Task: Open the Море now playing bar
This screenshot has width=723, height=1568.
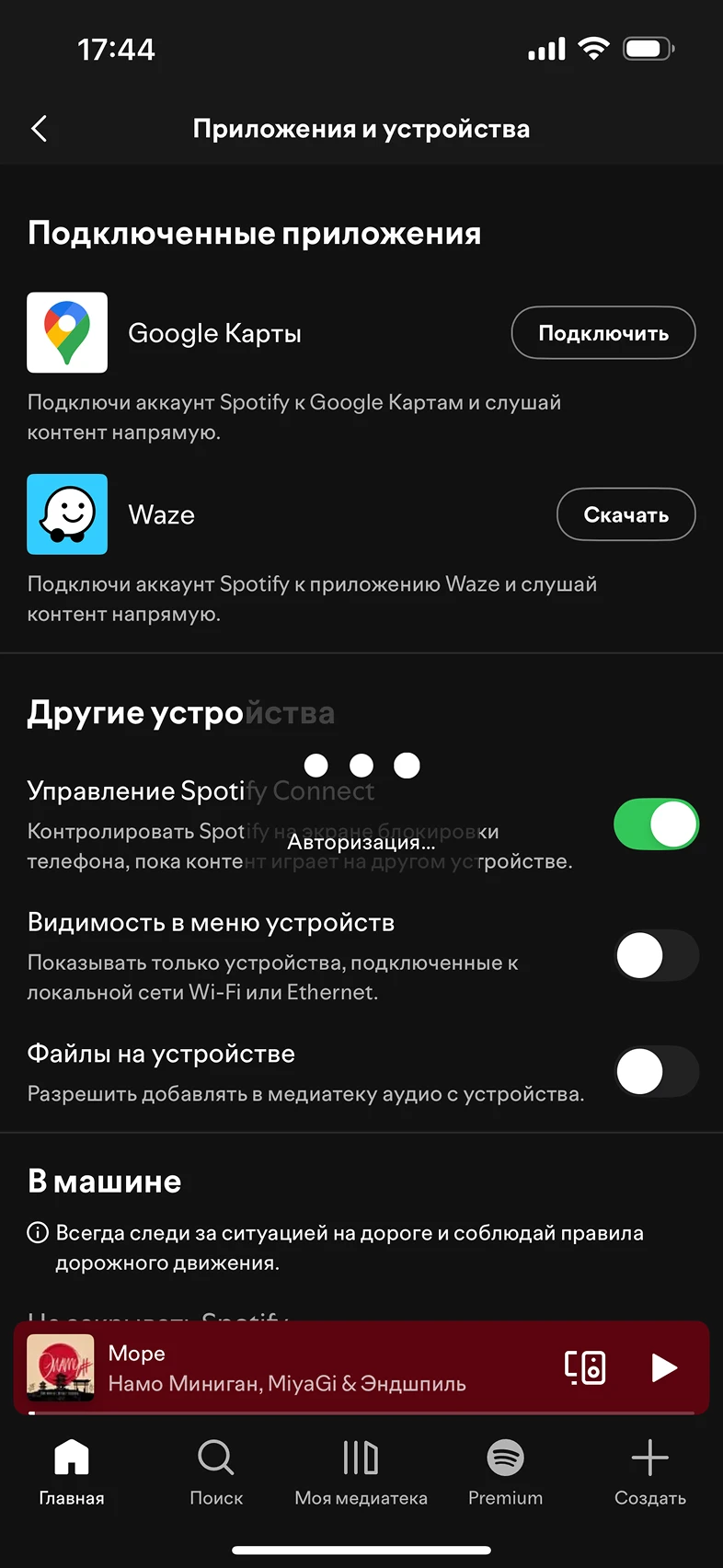Action: [x=304, y=1367]
